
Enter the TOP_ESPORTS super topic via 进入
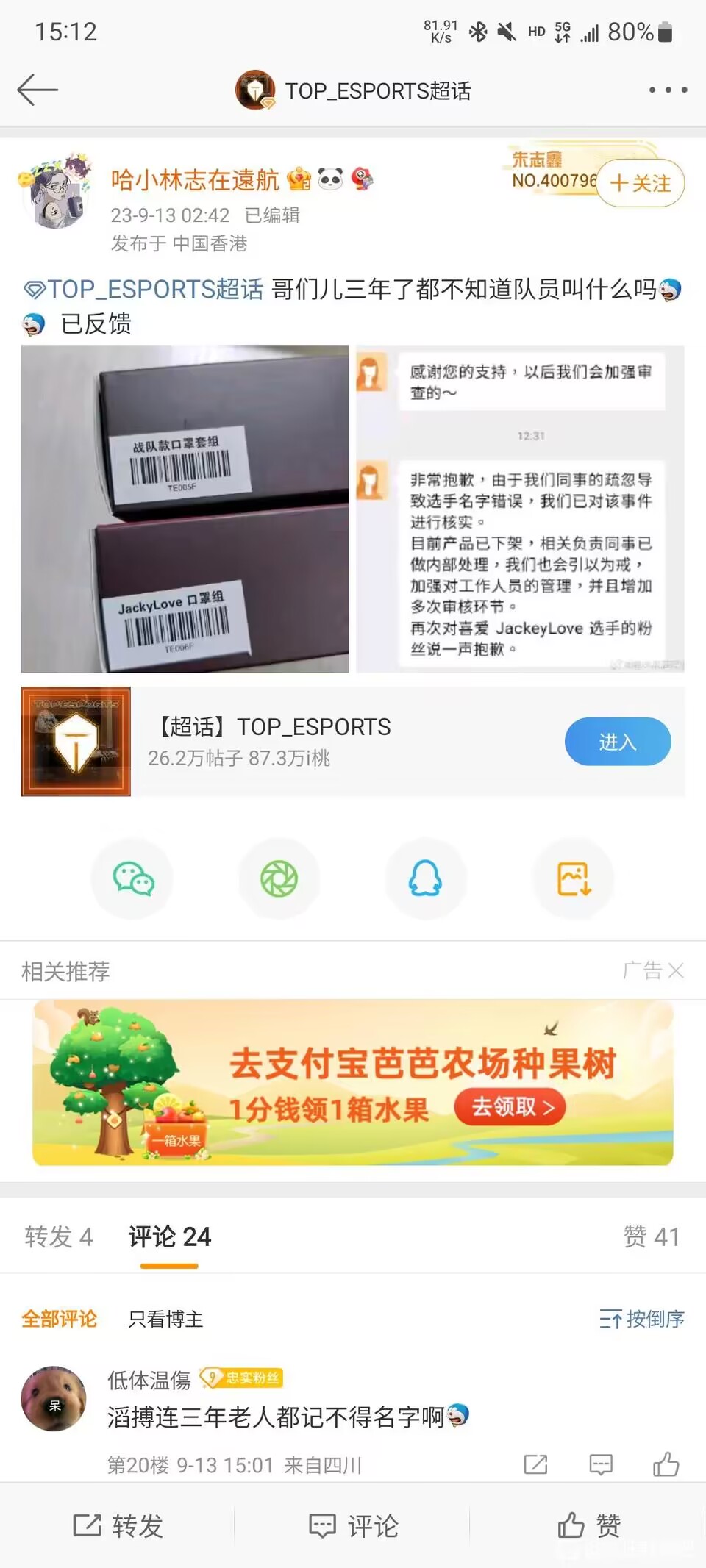(617, 742)
